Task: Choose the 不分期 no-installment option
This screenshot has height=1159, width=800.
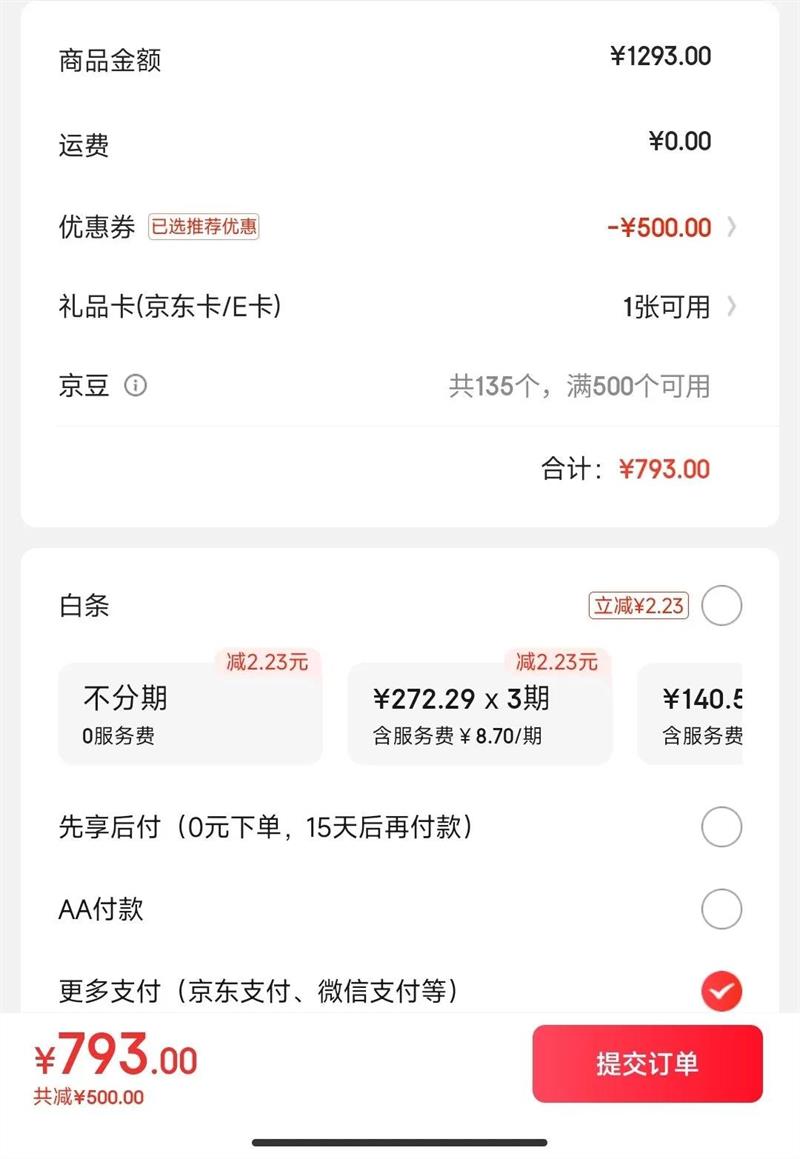Action: click(190, 714)
